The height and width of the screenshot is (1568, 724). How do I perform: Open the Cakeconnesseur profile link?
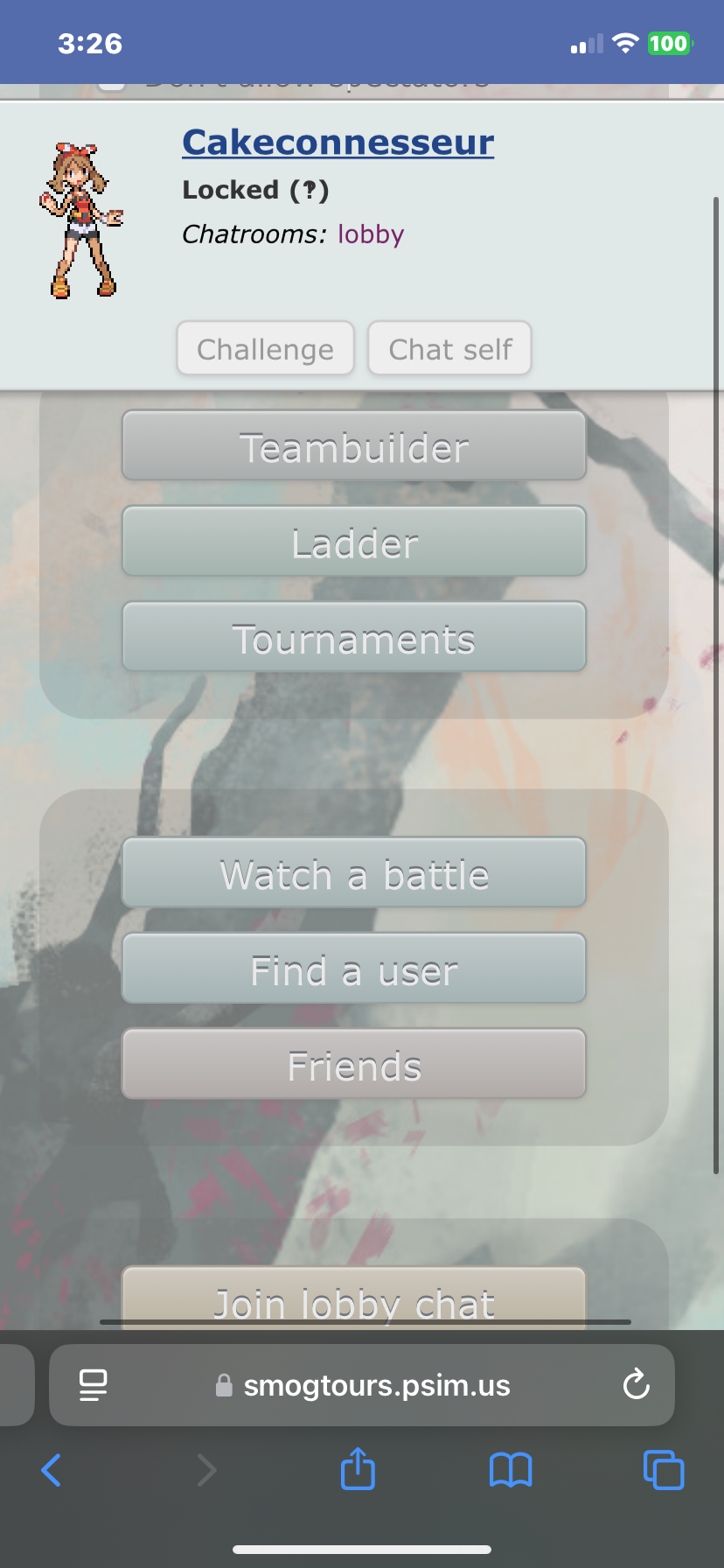tap(338, 142)
